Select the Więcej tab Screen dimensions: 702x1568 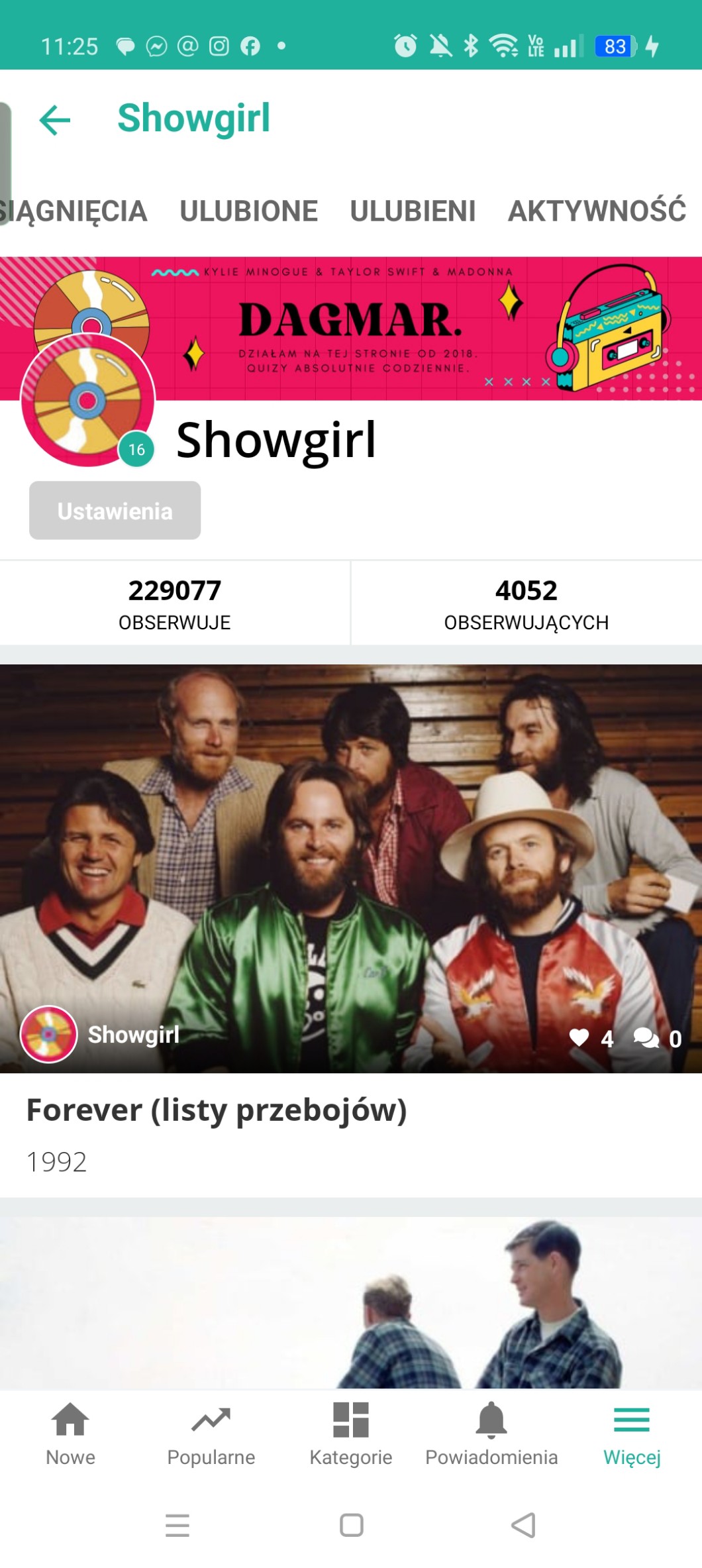point(632,1434)
